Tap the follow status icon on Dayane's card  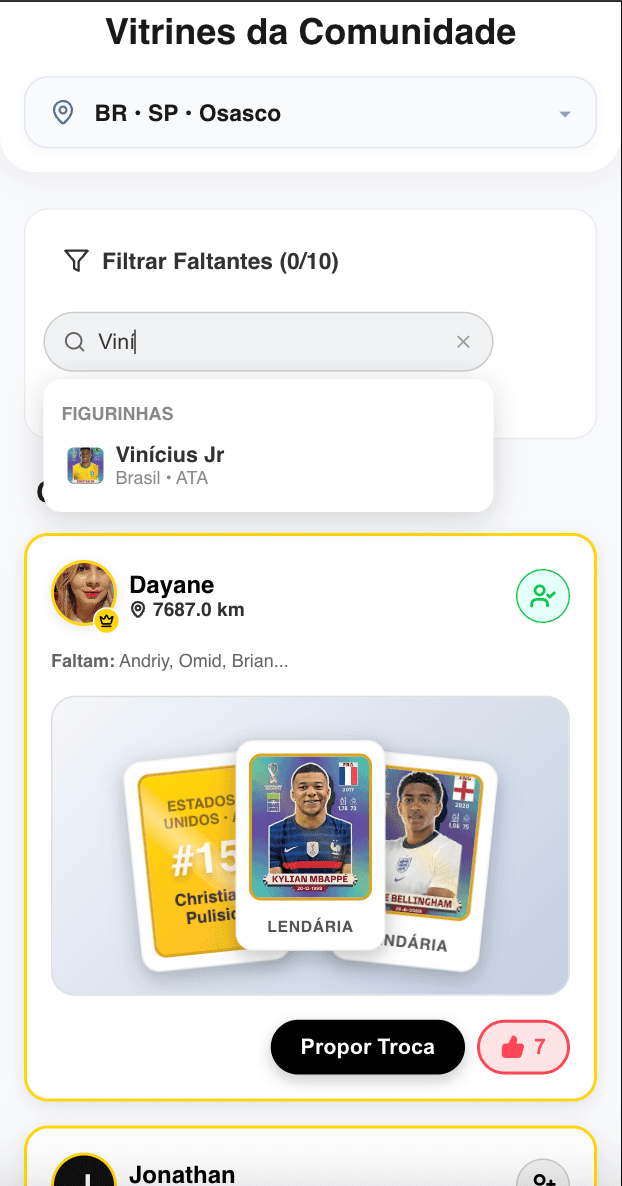coord(542,596)
